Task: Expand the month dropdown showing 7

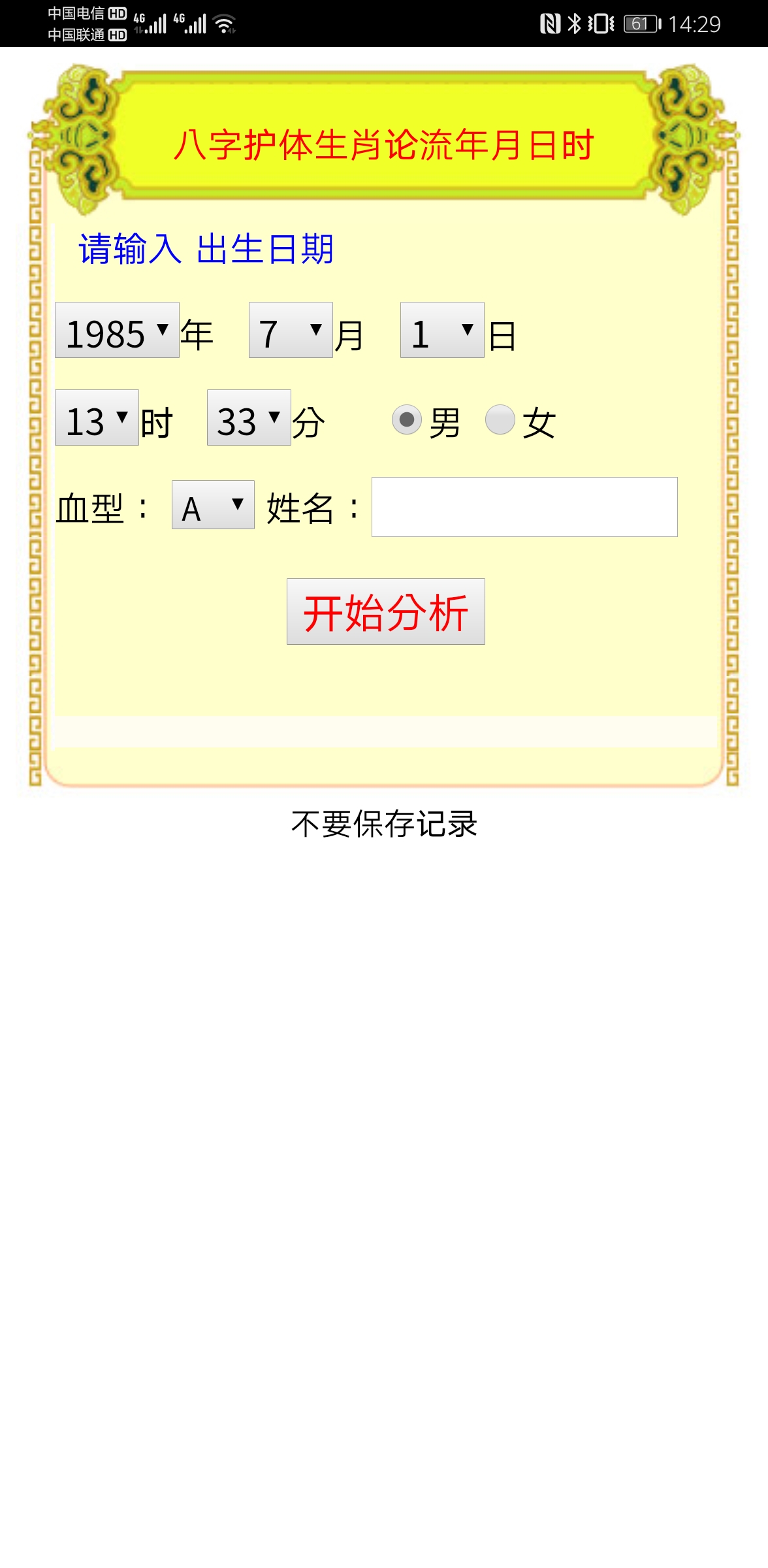Action: click(x=291, y=330)
